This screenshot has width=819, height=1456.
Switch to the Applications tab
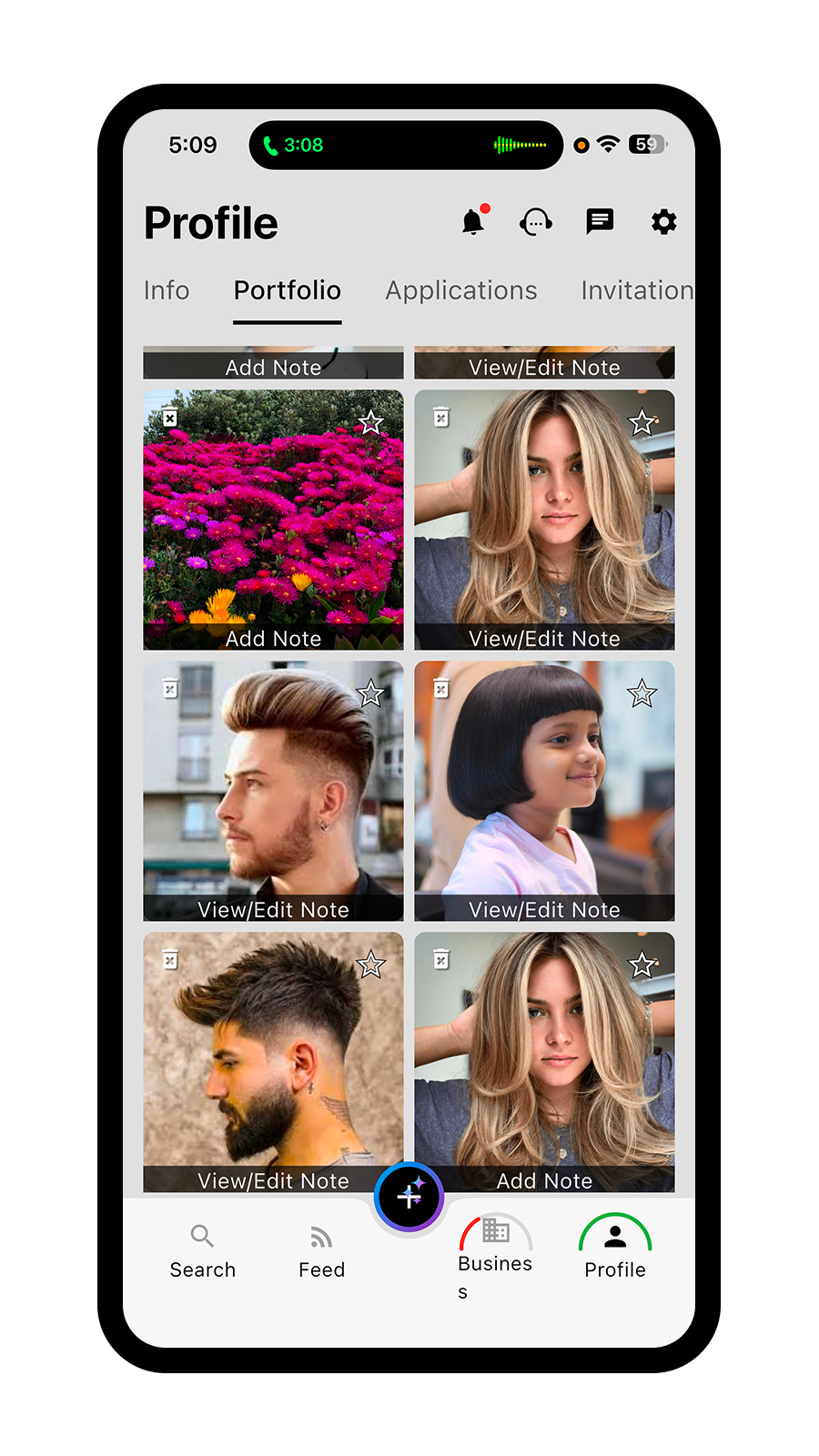[461, 290]
